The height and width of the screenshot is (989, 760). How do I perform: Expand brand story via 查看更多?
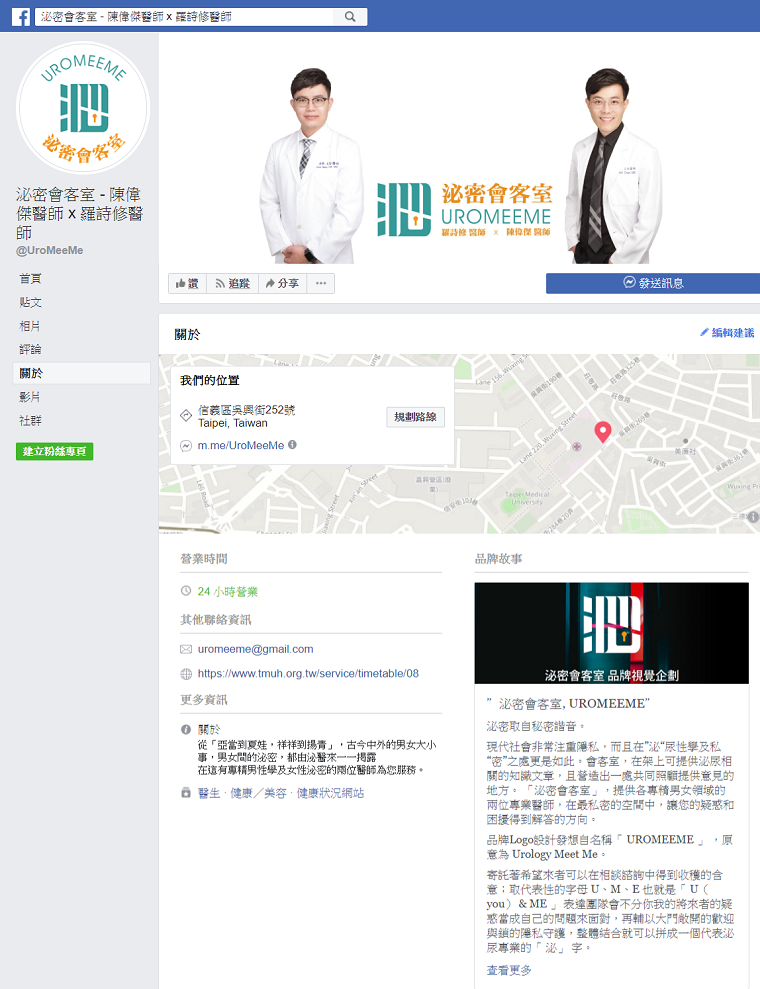pyautogui.click(x=509, y=970)
